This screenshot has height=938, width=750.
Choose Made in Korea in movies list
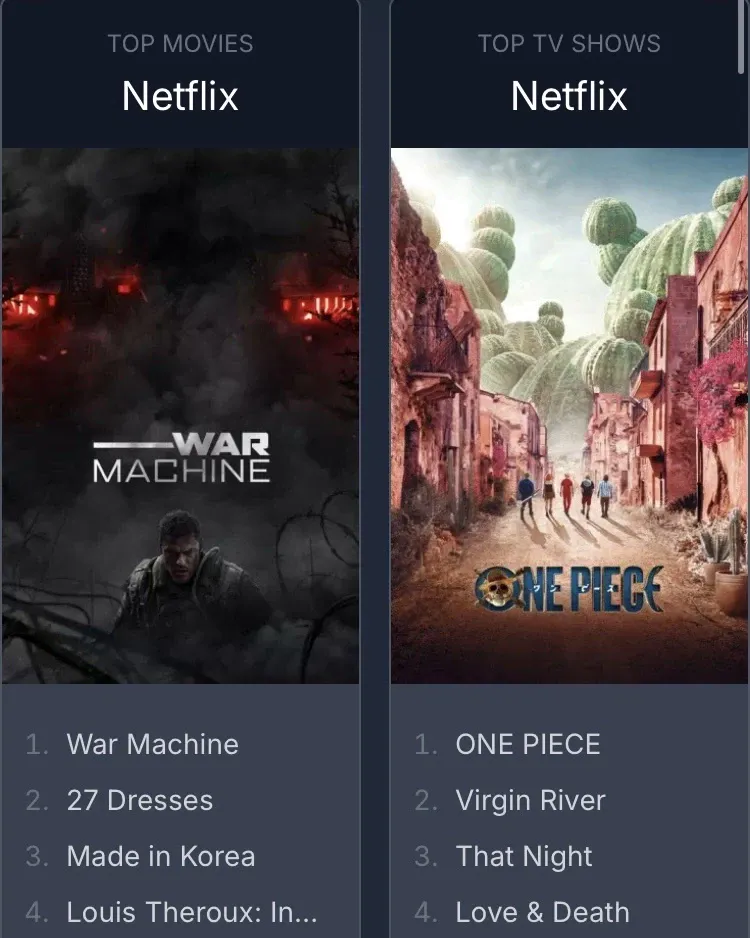click(160, 856)
